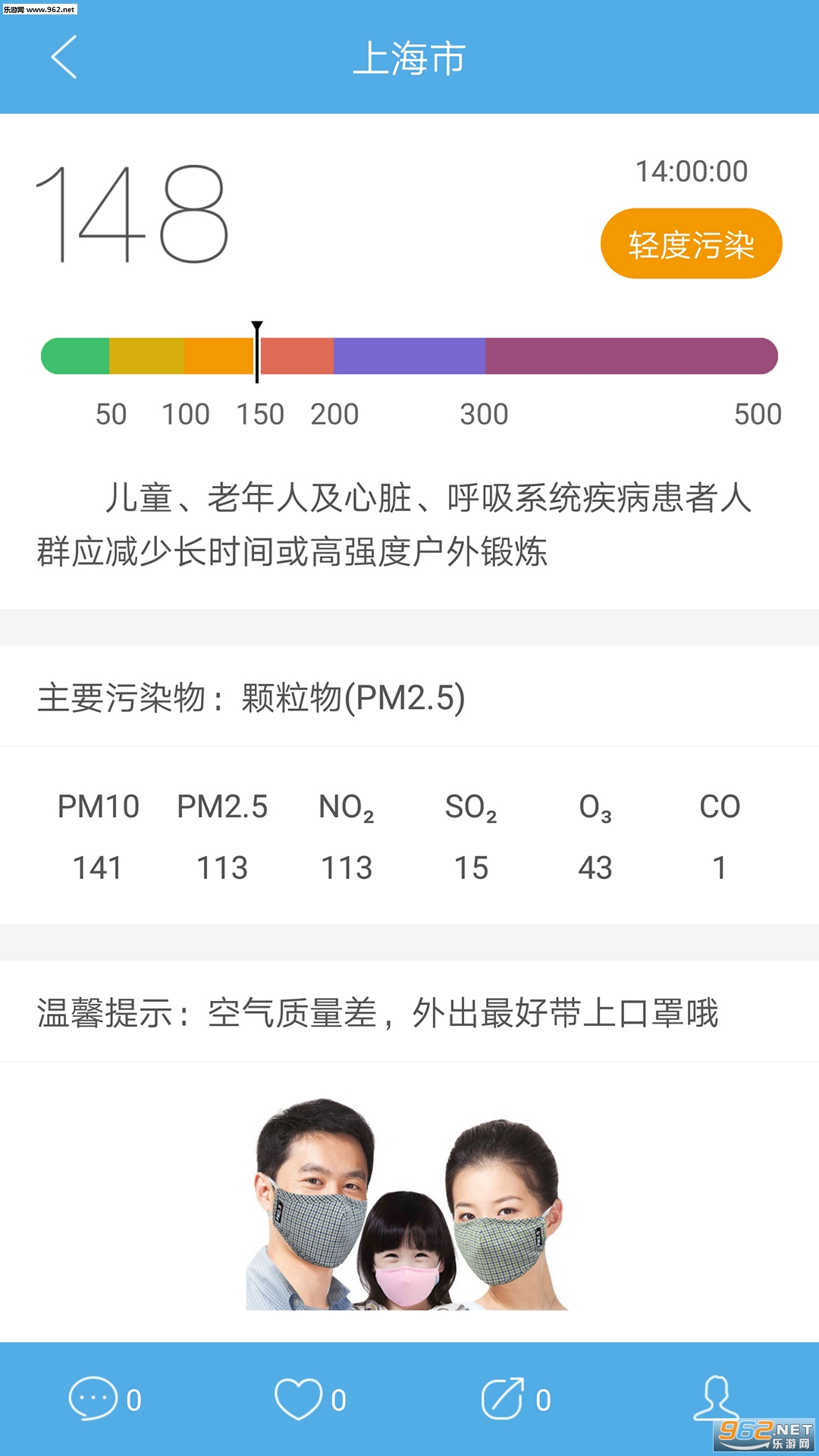Viewport: 819px width, 1456px height.
Task: Tap the share icon in bottom bar
Action: coord(502,1398)
